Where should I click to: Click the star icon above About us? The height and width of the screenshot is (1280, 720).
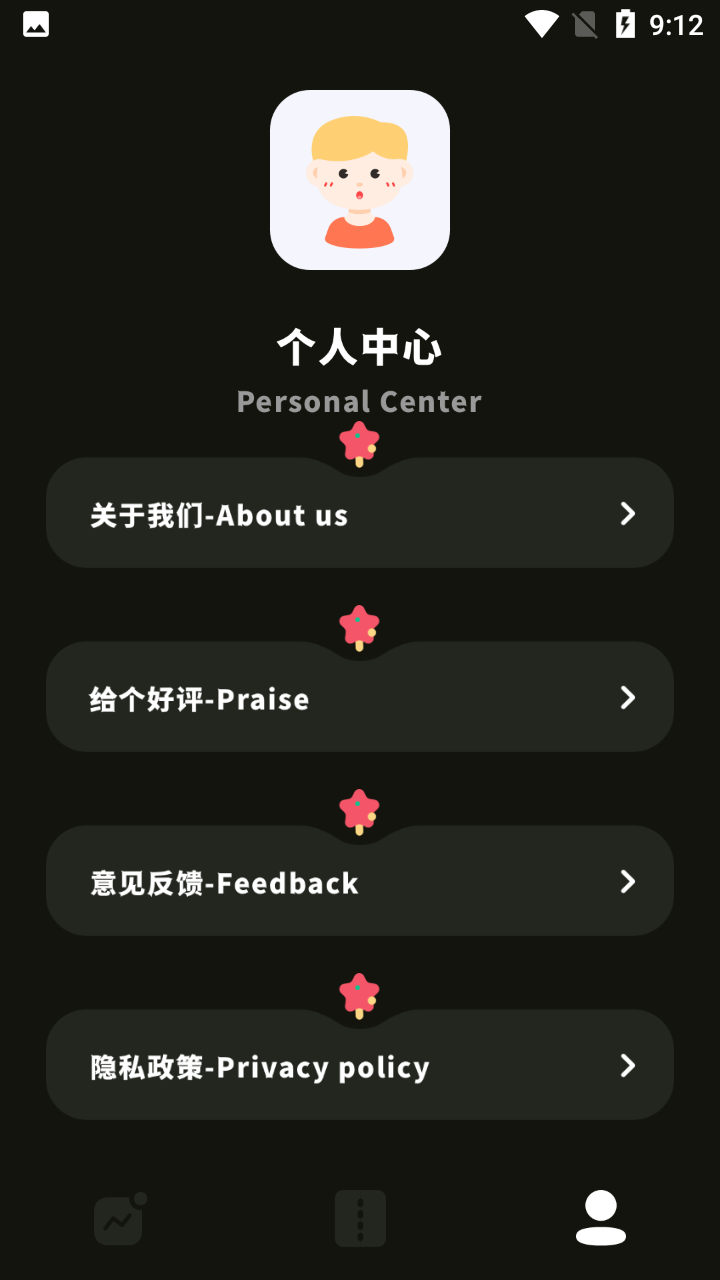click(x=360, y=440)
